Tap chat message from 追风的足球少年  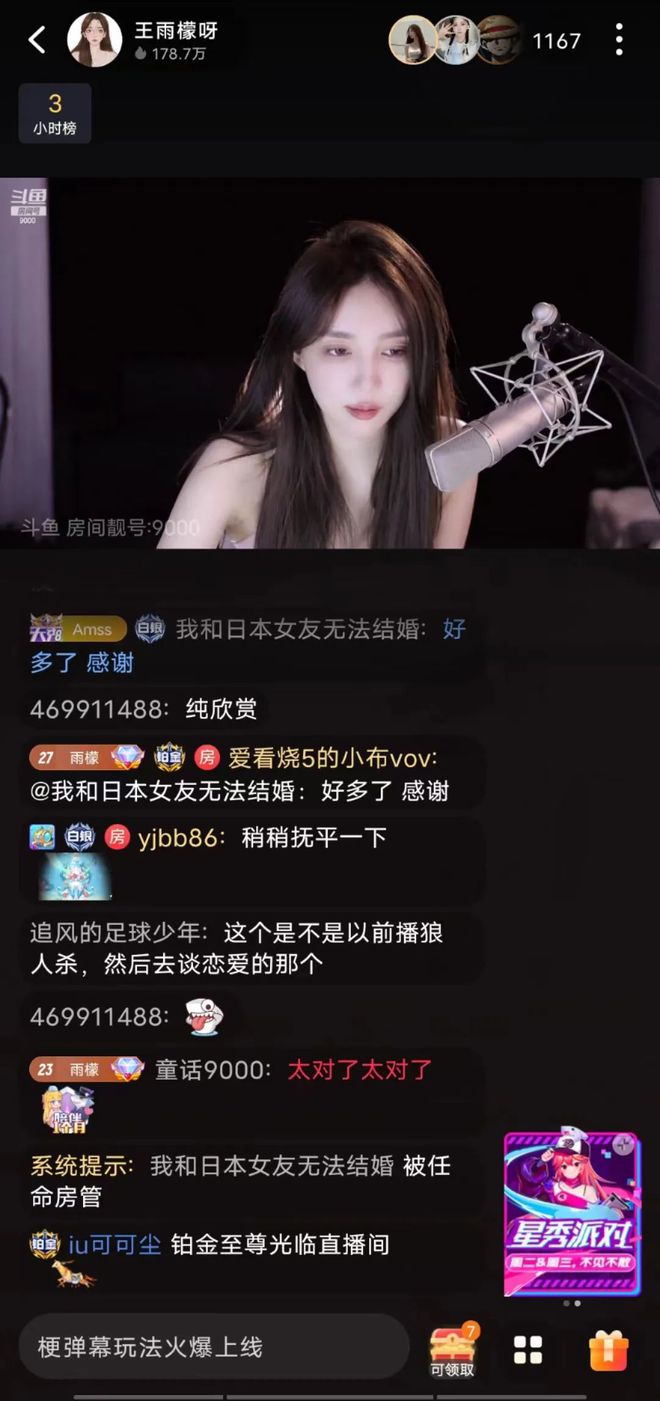tap(237, 949)
